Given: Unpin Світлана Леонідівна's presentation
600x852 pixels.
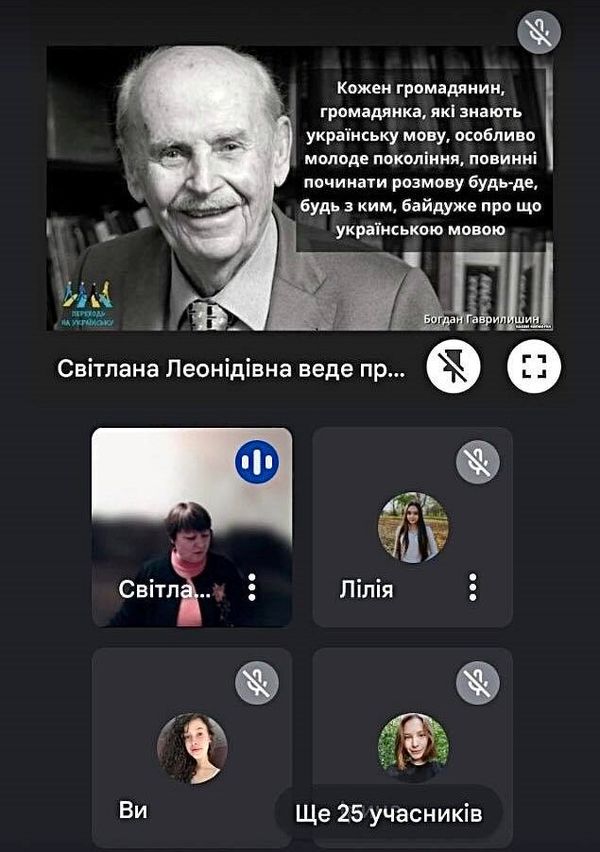Looking at the screenshot, I should (x=453, y=367).
